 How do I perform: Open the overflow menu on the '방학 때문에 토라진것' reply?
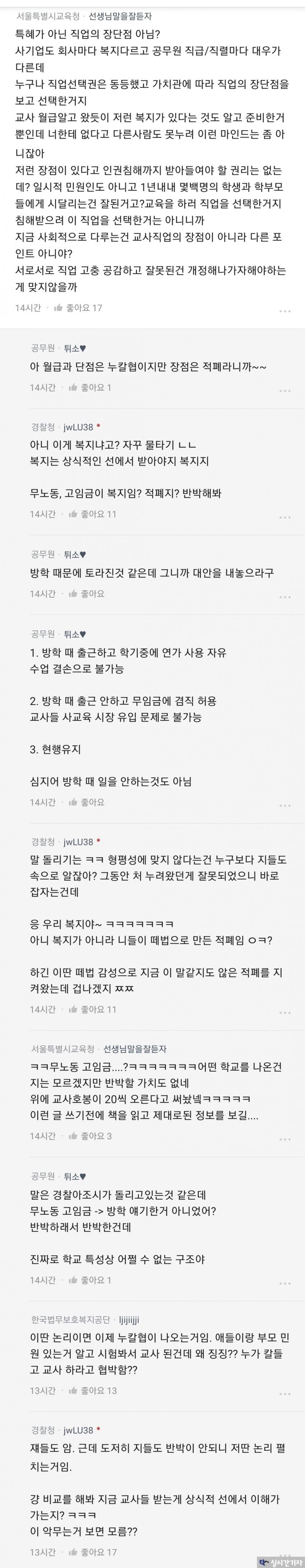pos(284,597)
